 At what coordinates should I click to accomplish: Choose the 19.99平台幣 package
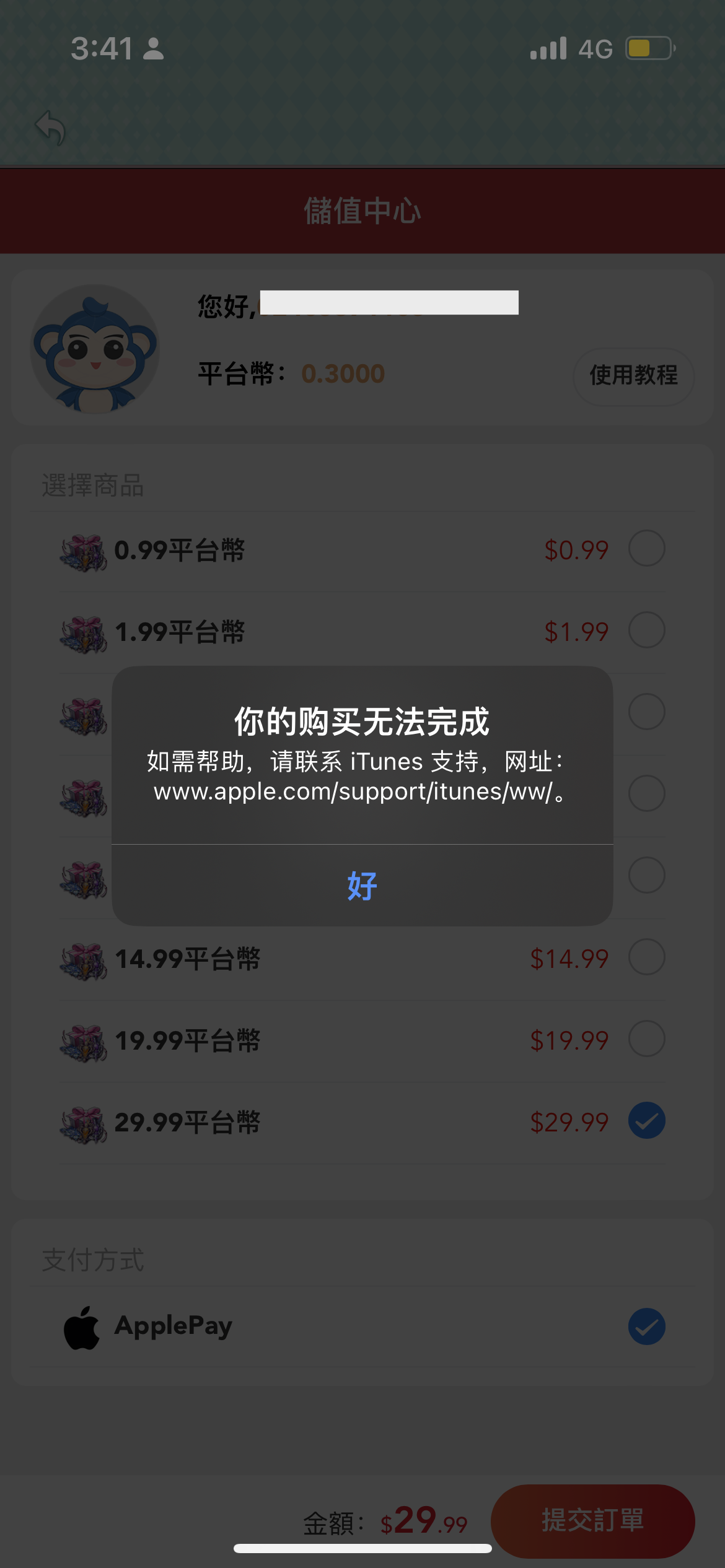click(646, 1039)
